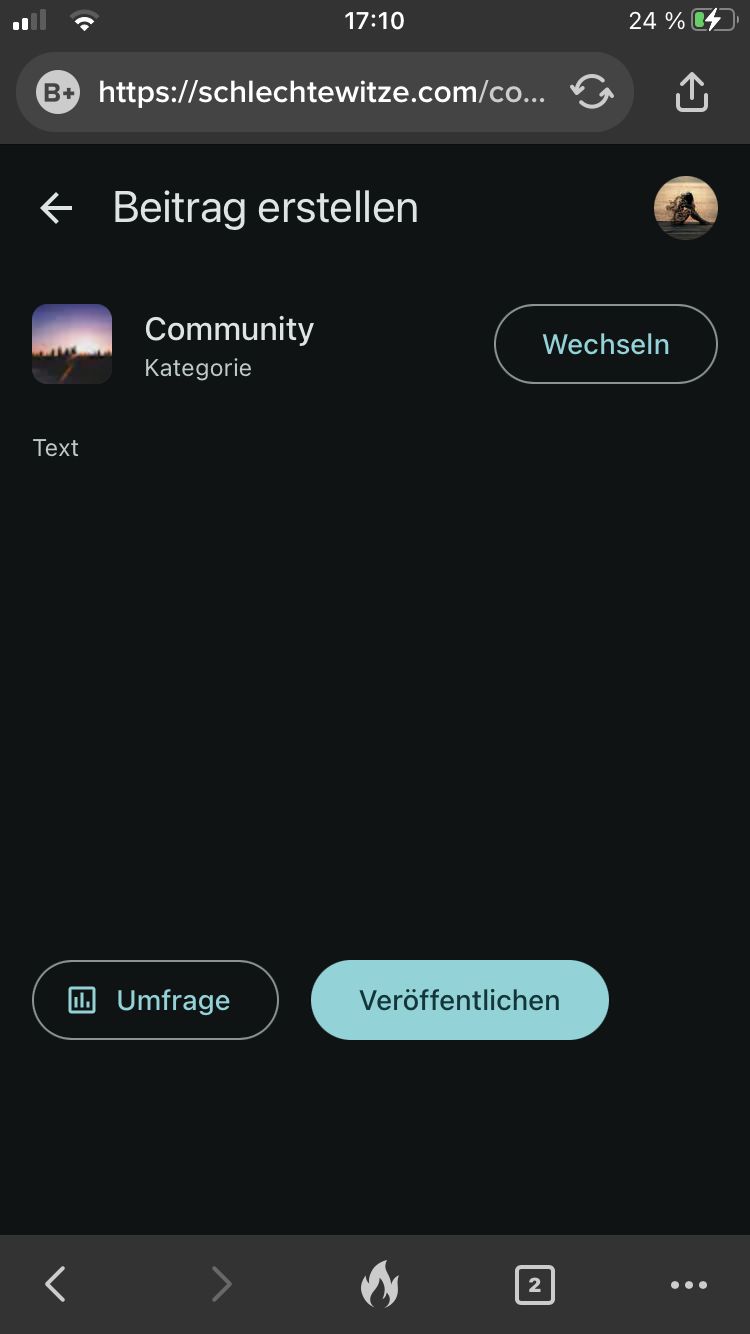Screen dimensions: 750x1334
Task: Open the browser tabs overview
Action: (x=534, y=1284)
